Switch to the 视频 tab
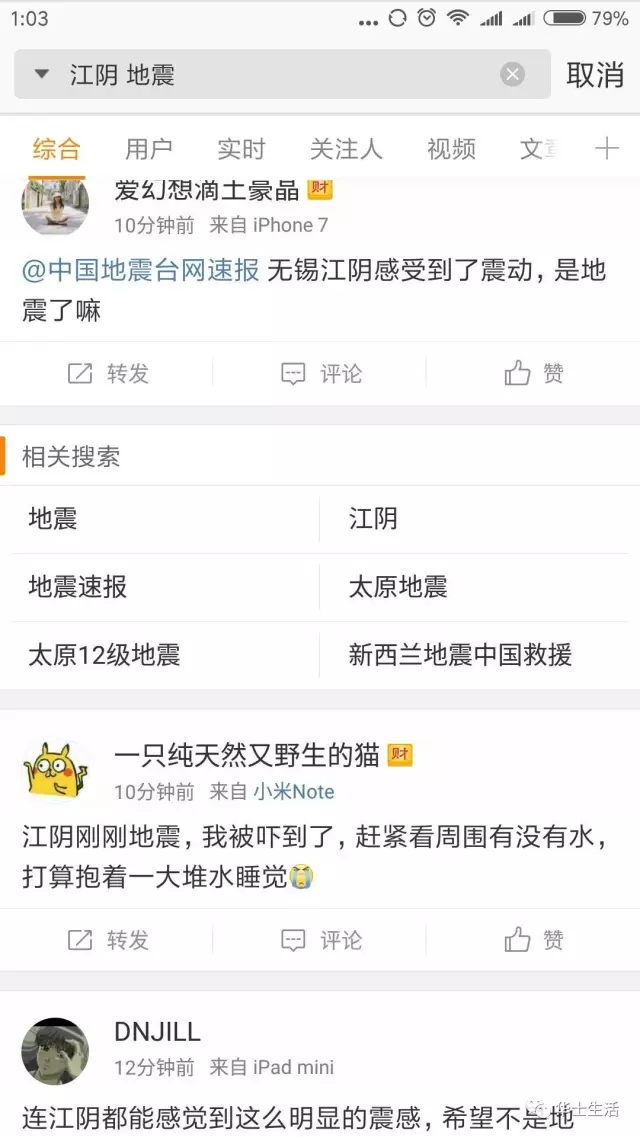Viewport: 640px width, 1138px height. click(451, 149)
